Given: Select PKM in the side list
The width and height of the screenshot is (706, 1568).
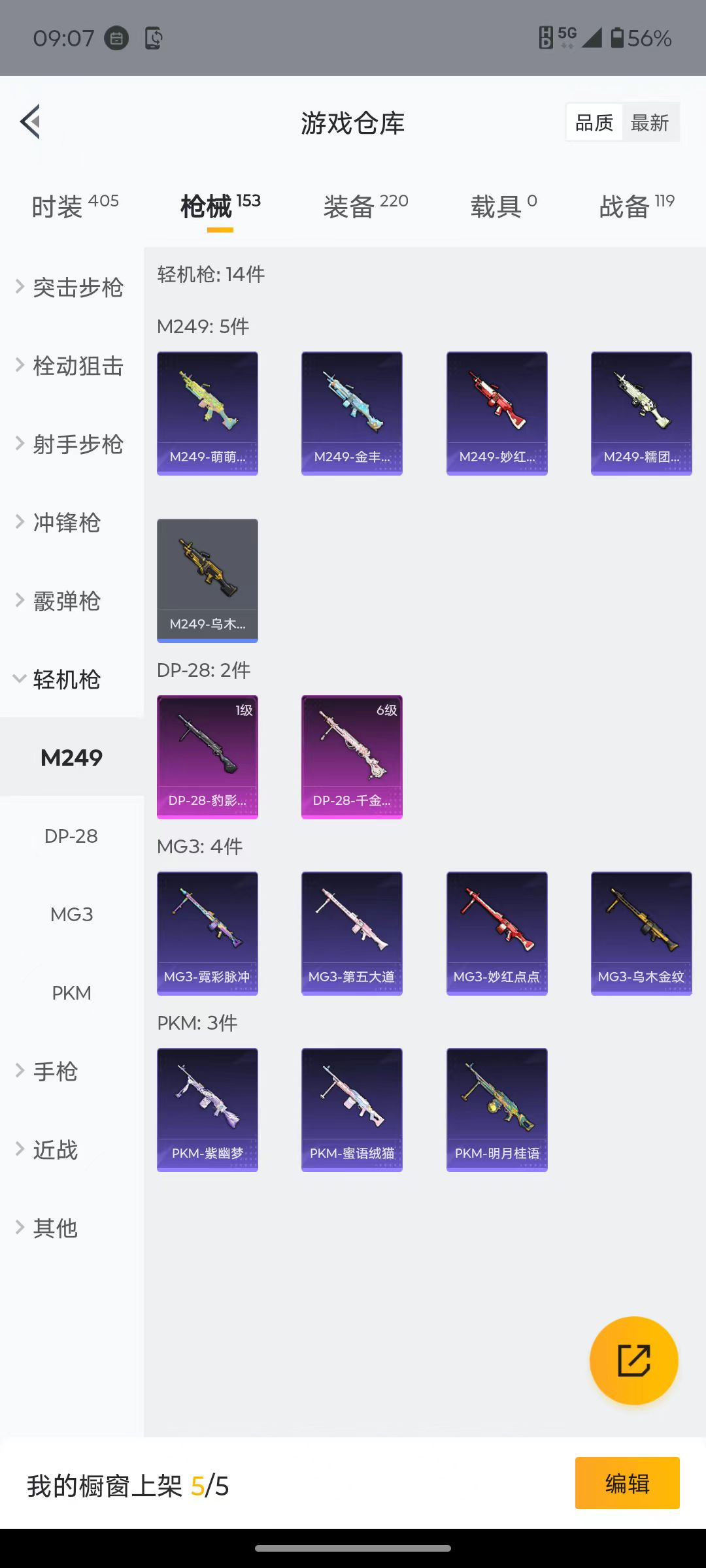Looking at the screenshot, I should coord(71,993).
